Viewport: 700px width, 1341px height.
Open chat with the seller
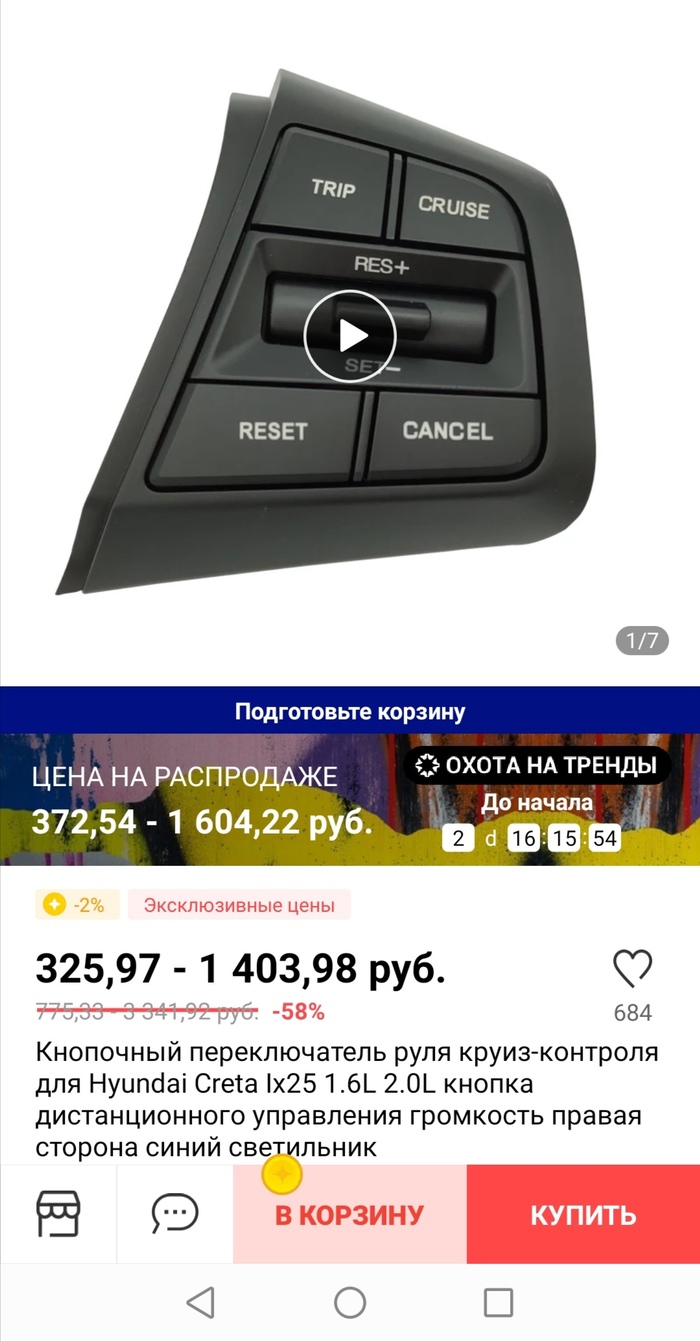(175, 1214)
